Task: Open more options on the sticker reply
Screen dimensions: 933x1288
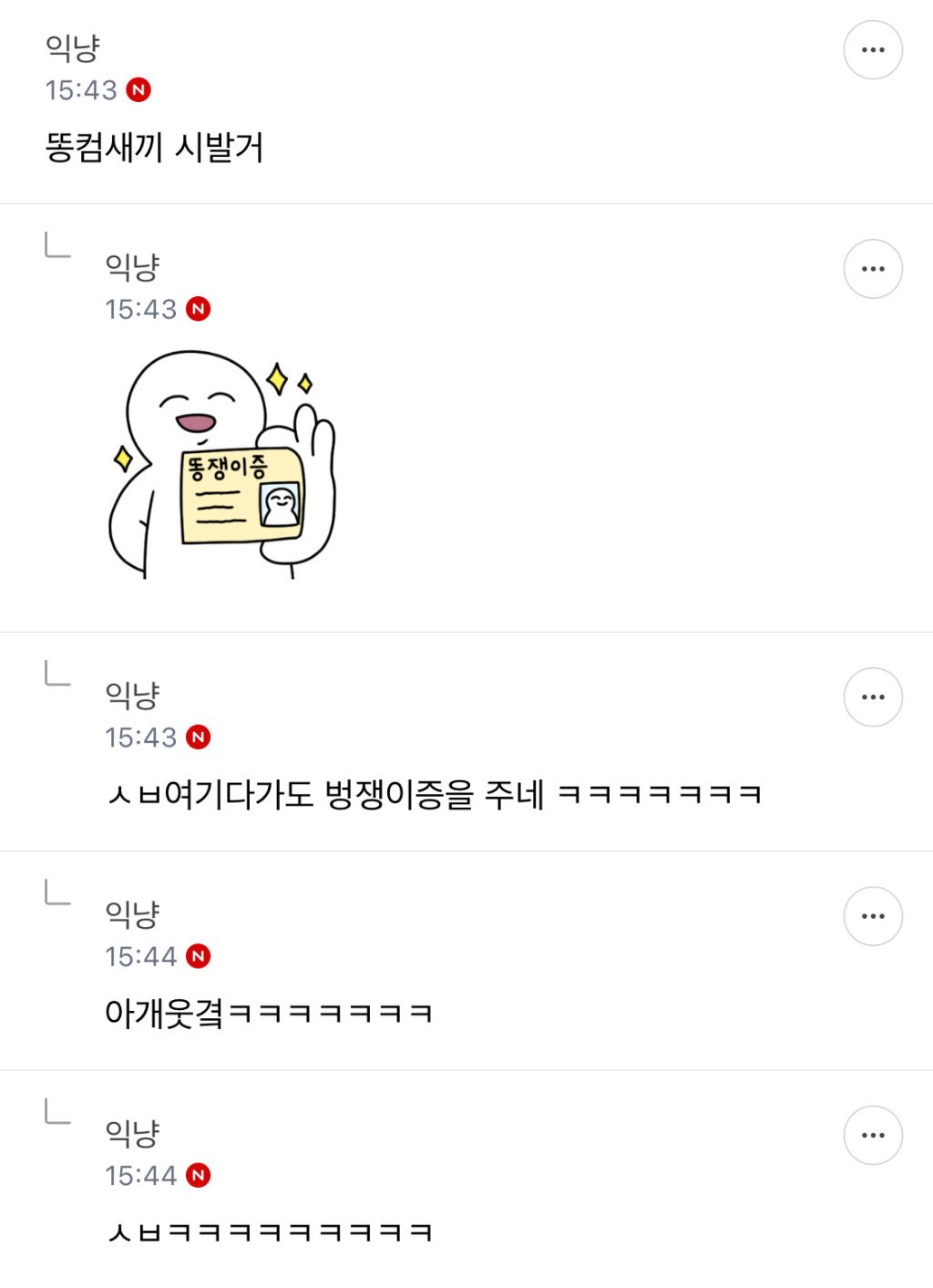Action: point(872,269)
